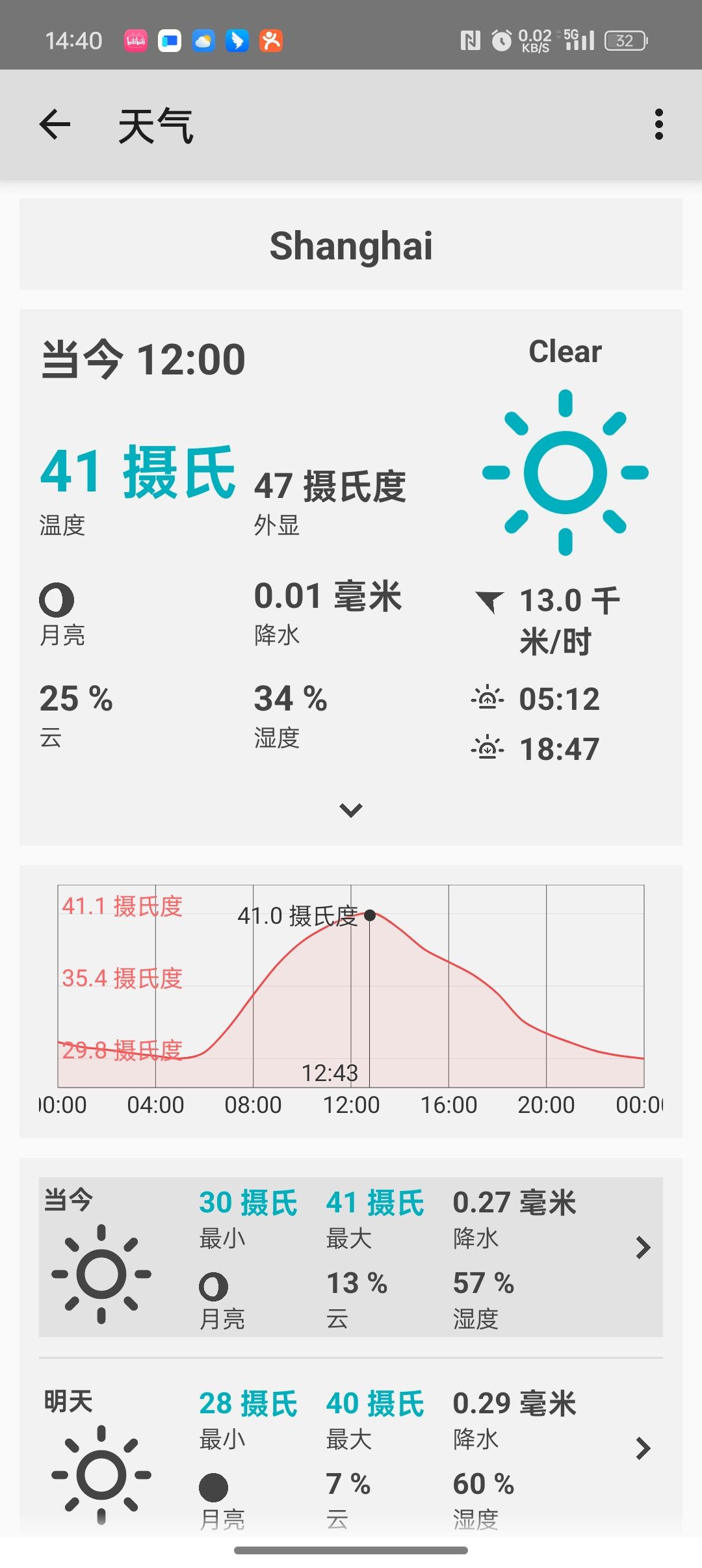Viewport: 702px width, 1568px height.
Task: Open the overflow menu
Action: (x=658, y=125)
